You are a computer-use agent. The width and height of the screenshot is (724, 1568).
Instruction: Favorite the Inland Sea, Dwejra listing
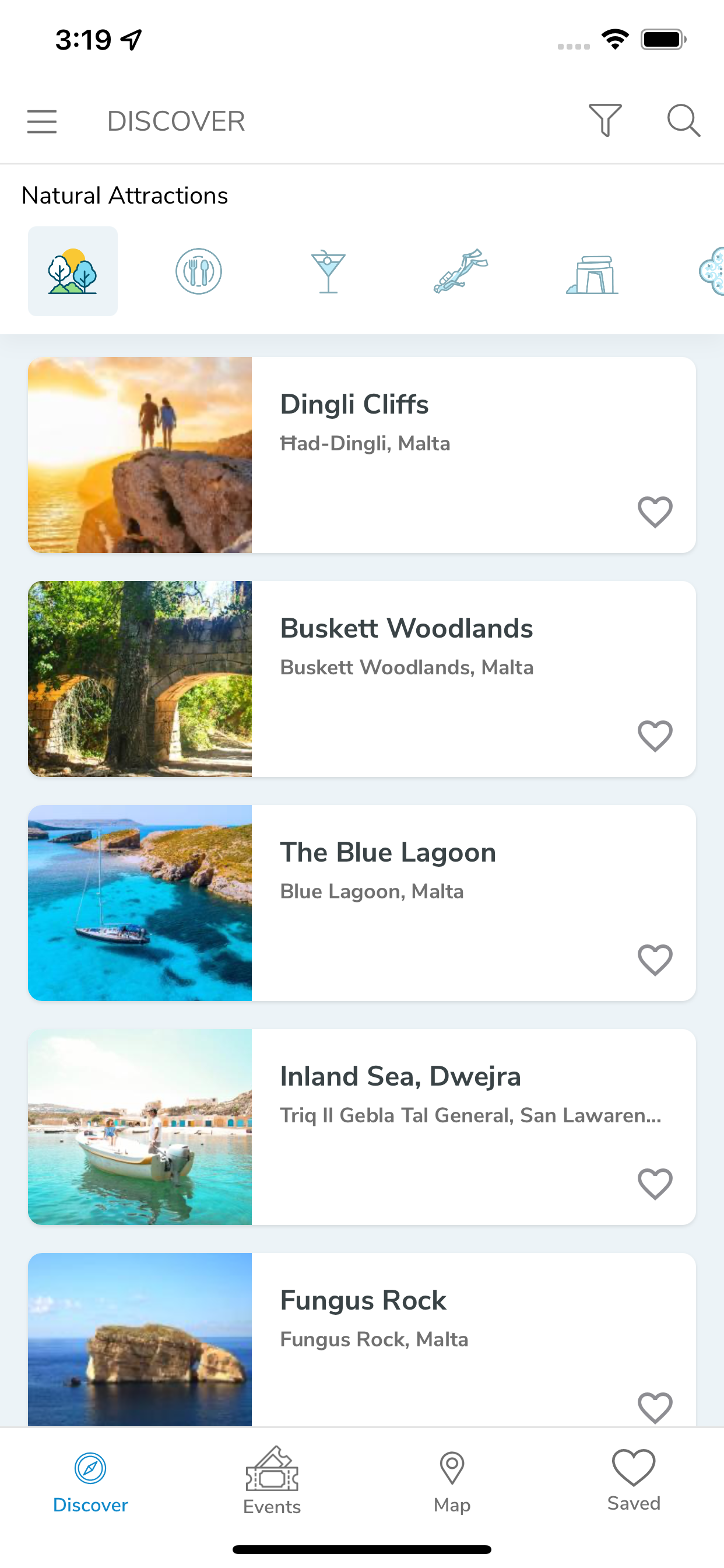coord(654,1184)
